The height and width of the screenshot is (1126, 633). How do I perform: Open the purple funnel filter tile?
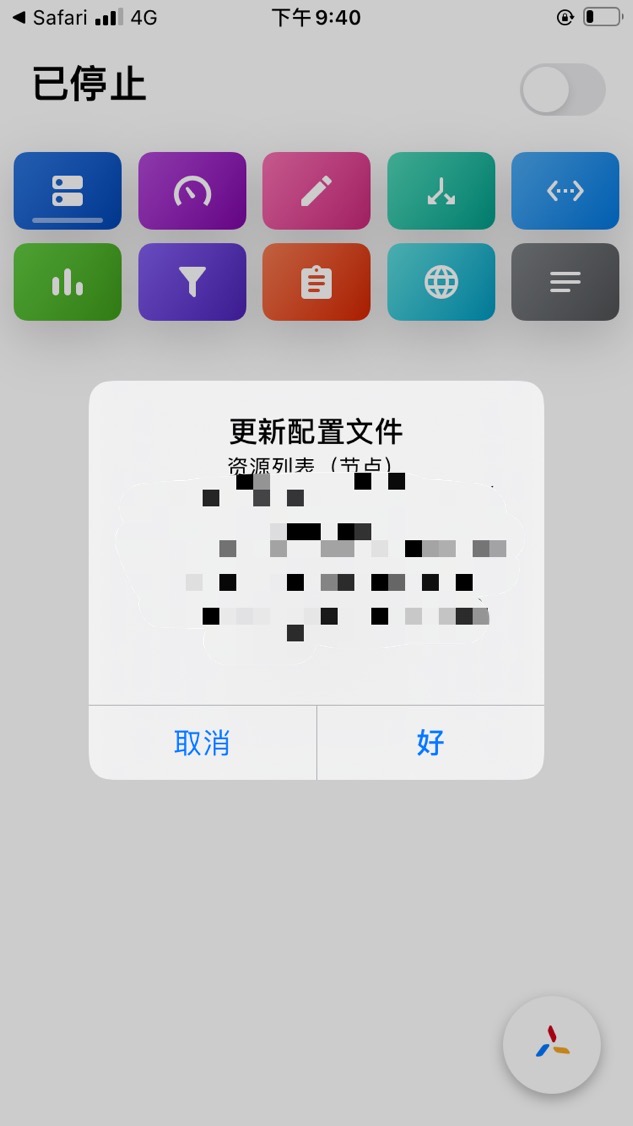[x=192, y=282]
